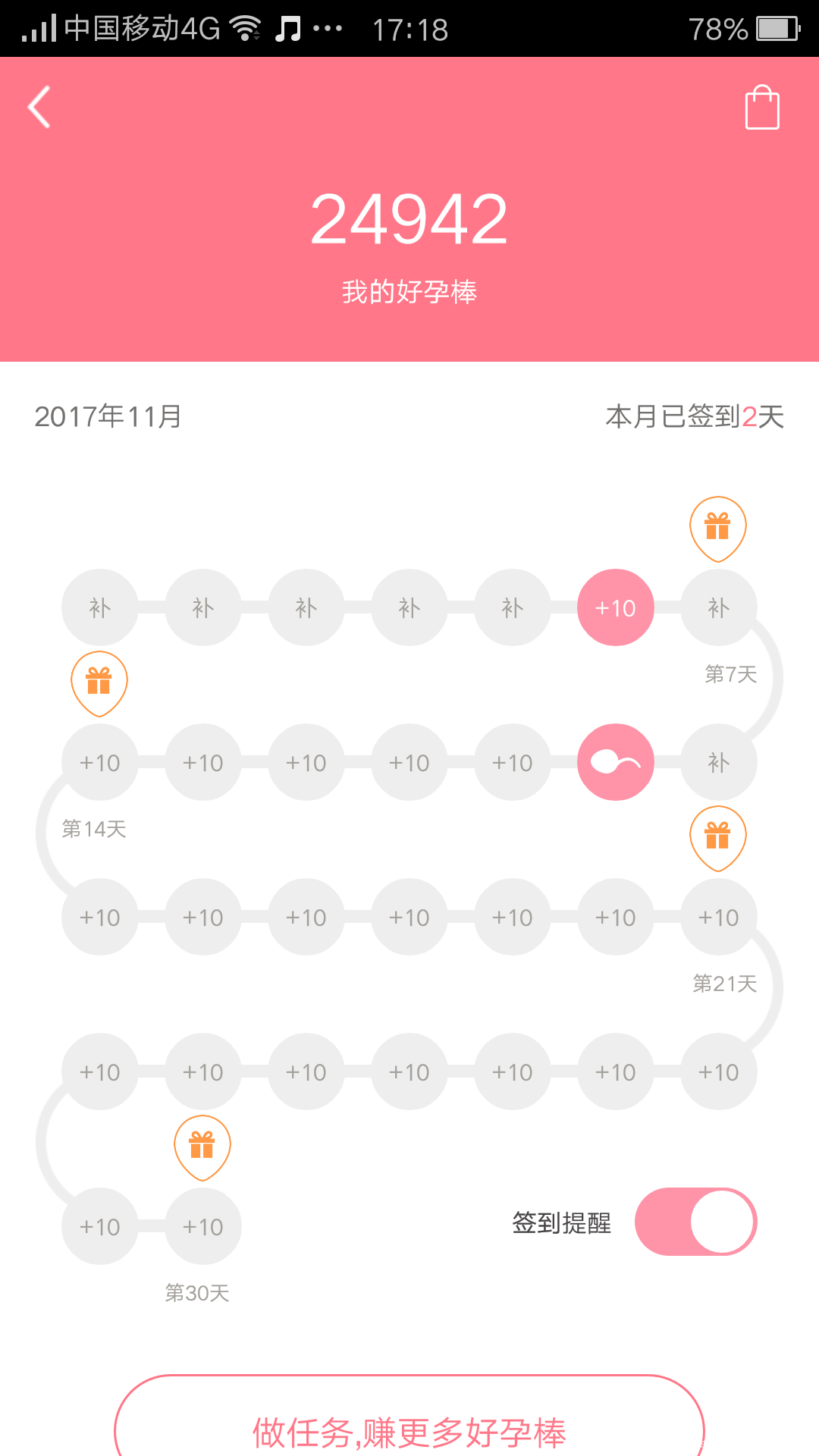The image size is (819, 1456).
Task: Tap the gift icon for 第21天
Action: (717, 837)
